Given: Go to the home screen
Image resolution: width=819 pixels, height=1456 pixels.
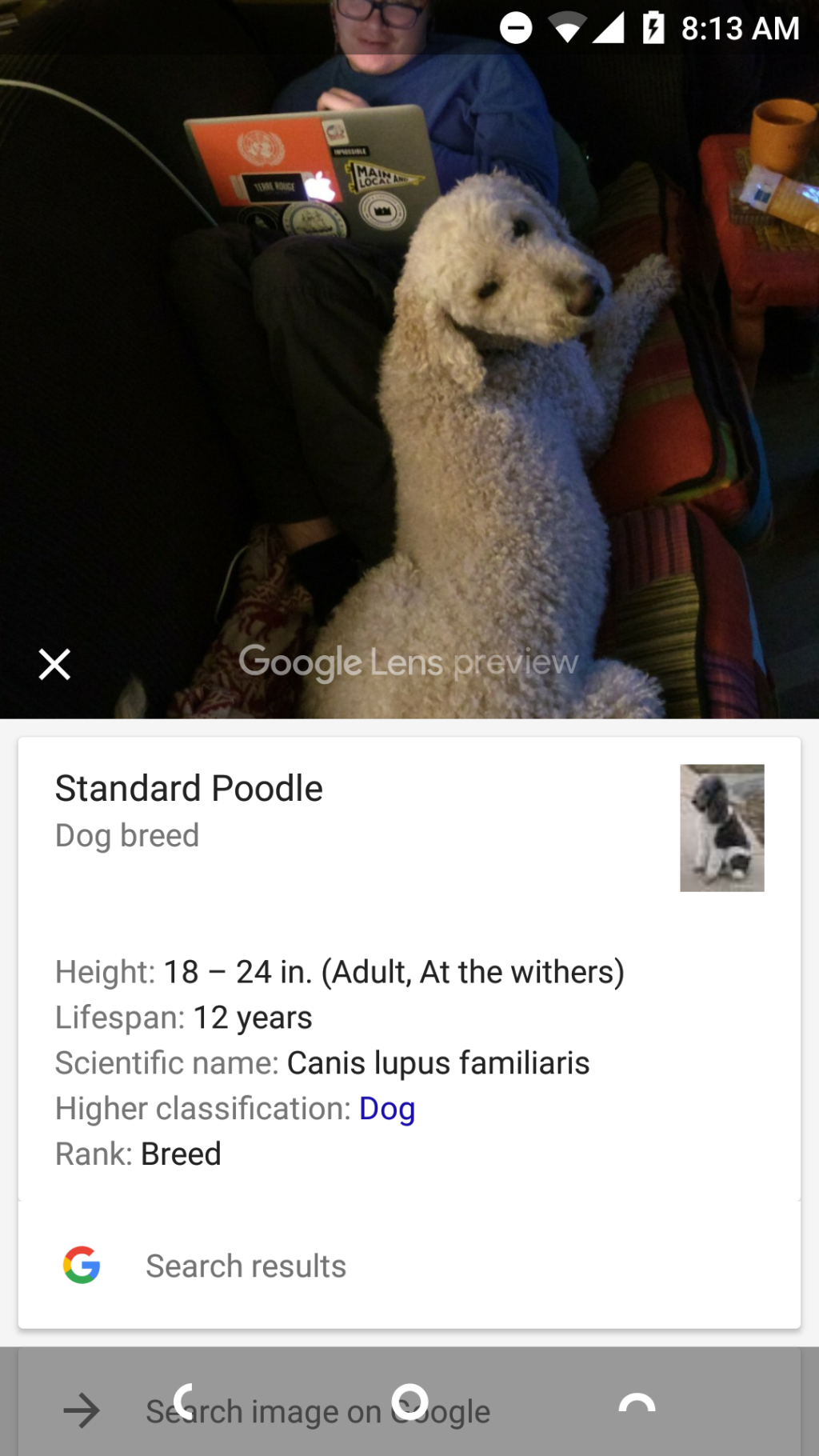Looking at the screenshot, I should (409, 1402).
